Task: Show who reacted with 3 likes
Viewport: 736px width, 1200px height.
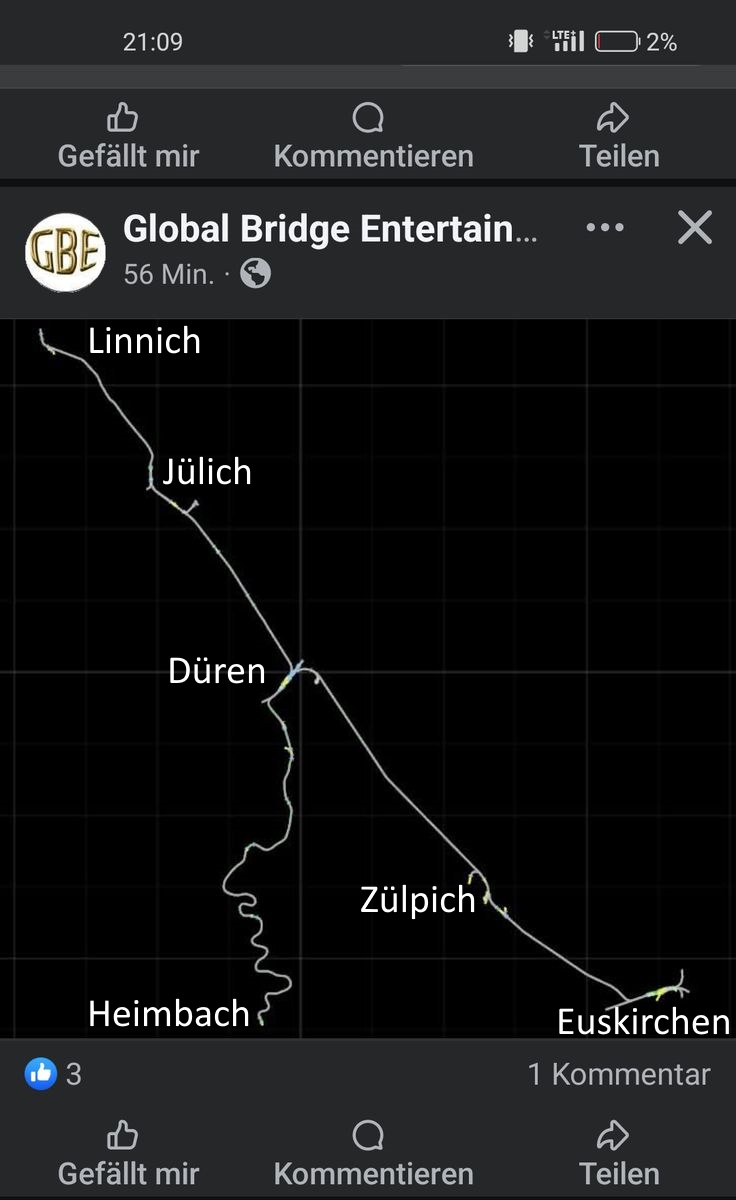Action: 55,1074
